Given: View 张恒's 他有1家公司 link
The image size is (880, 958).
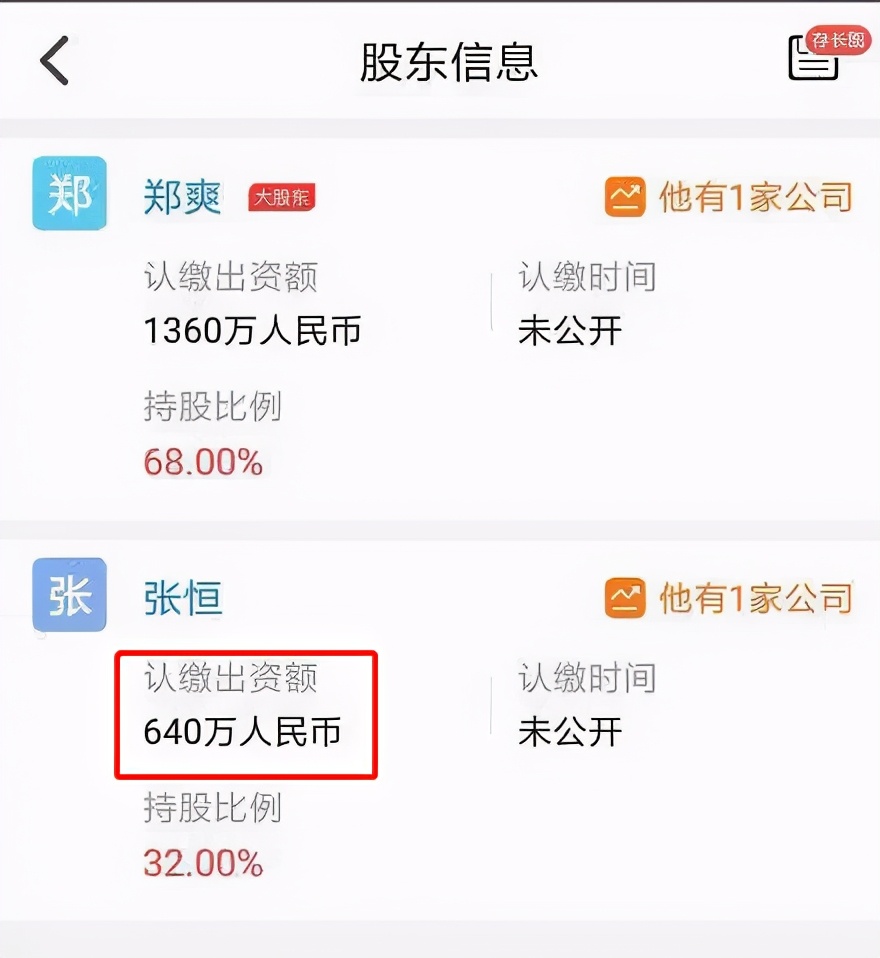Looking at the screenshot, I should tap(729, 599).
